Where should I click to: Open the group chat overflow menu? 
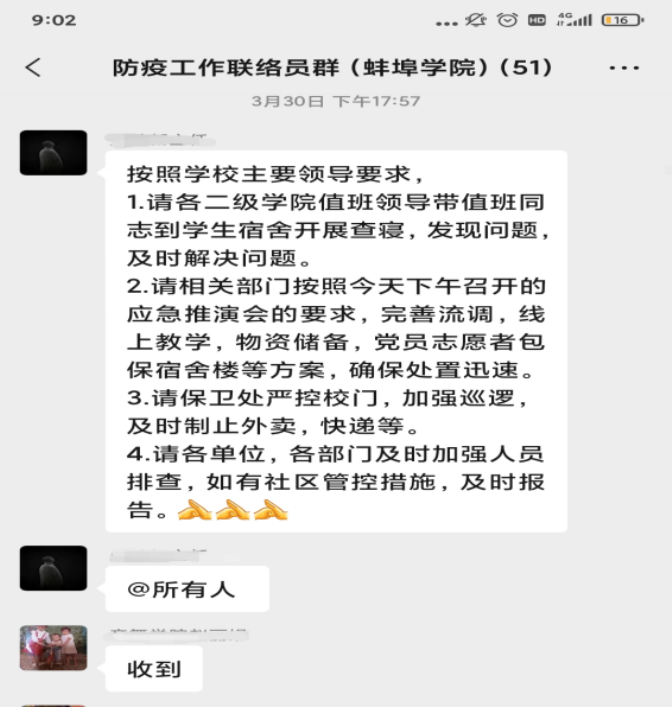pos(623,68)
